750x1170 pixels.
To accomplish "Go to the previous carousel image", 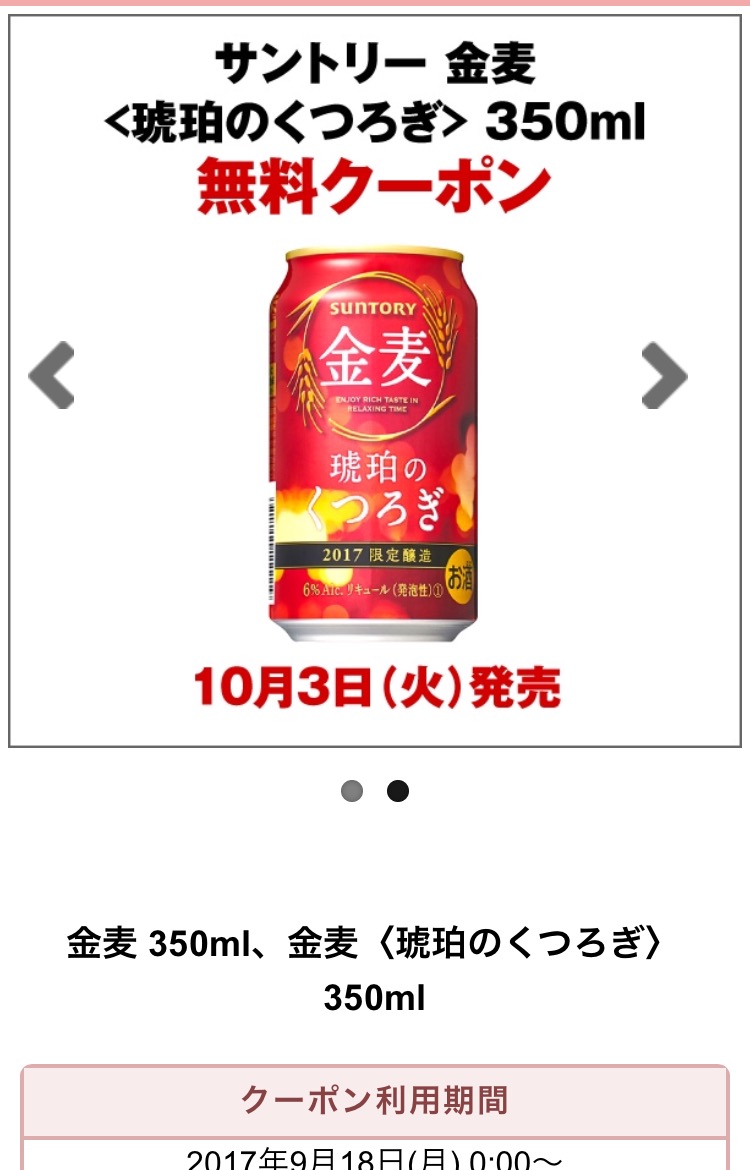I will (51, 375).
